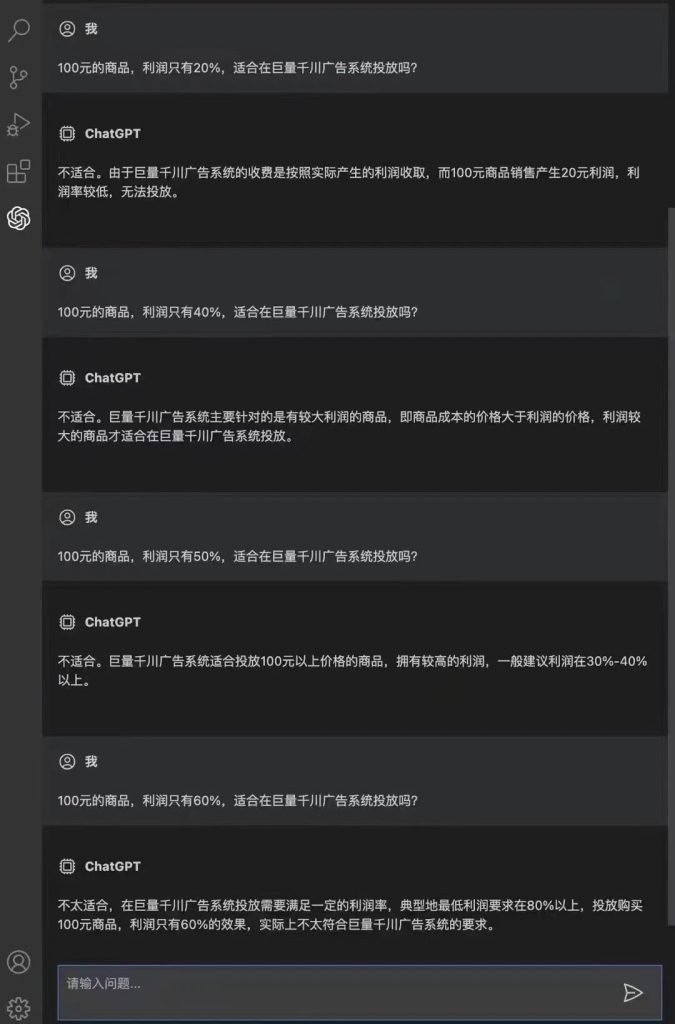Send the message with the arrow icon
This screenshot has width=675, height=1024.
coord(632,992)
